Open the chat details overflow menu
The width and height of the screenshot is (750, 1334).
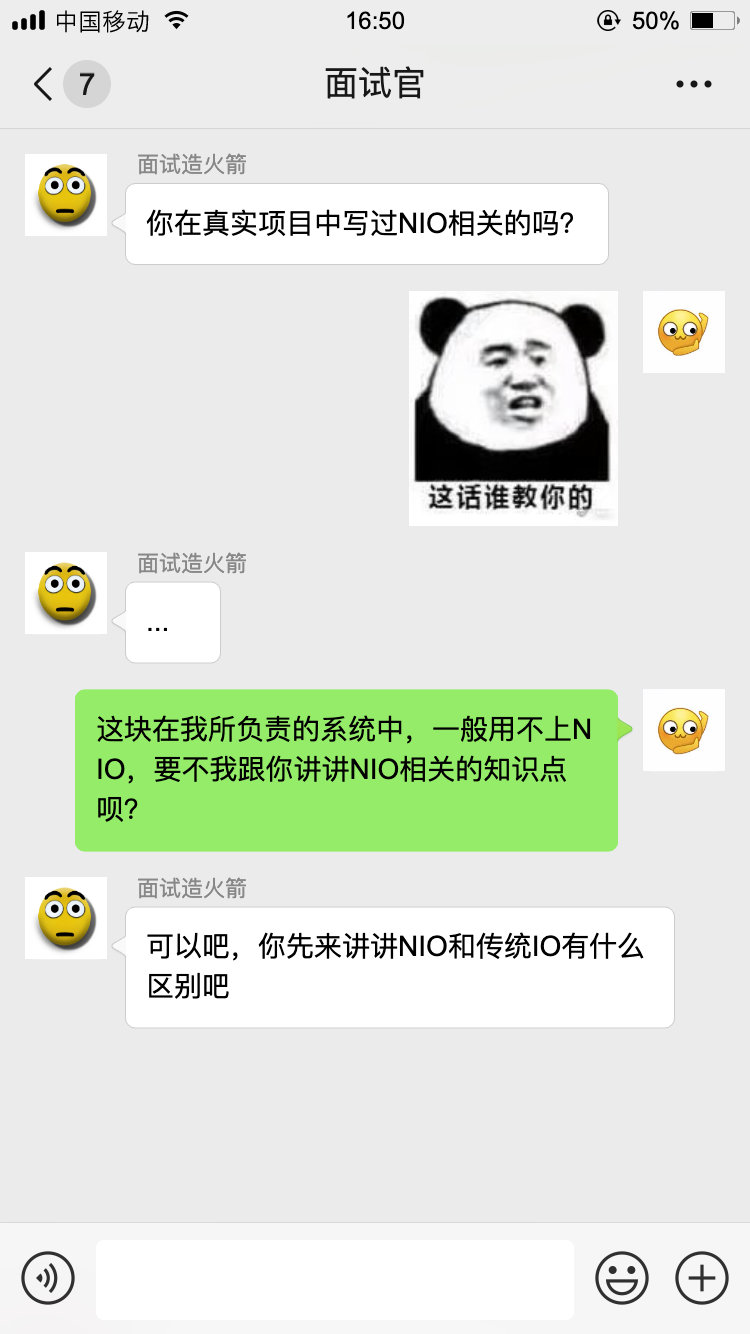coord(693,84)
